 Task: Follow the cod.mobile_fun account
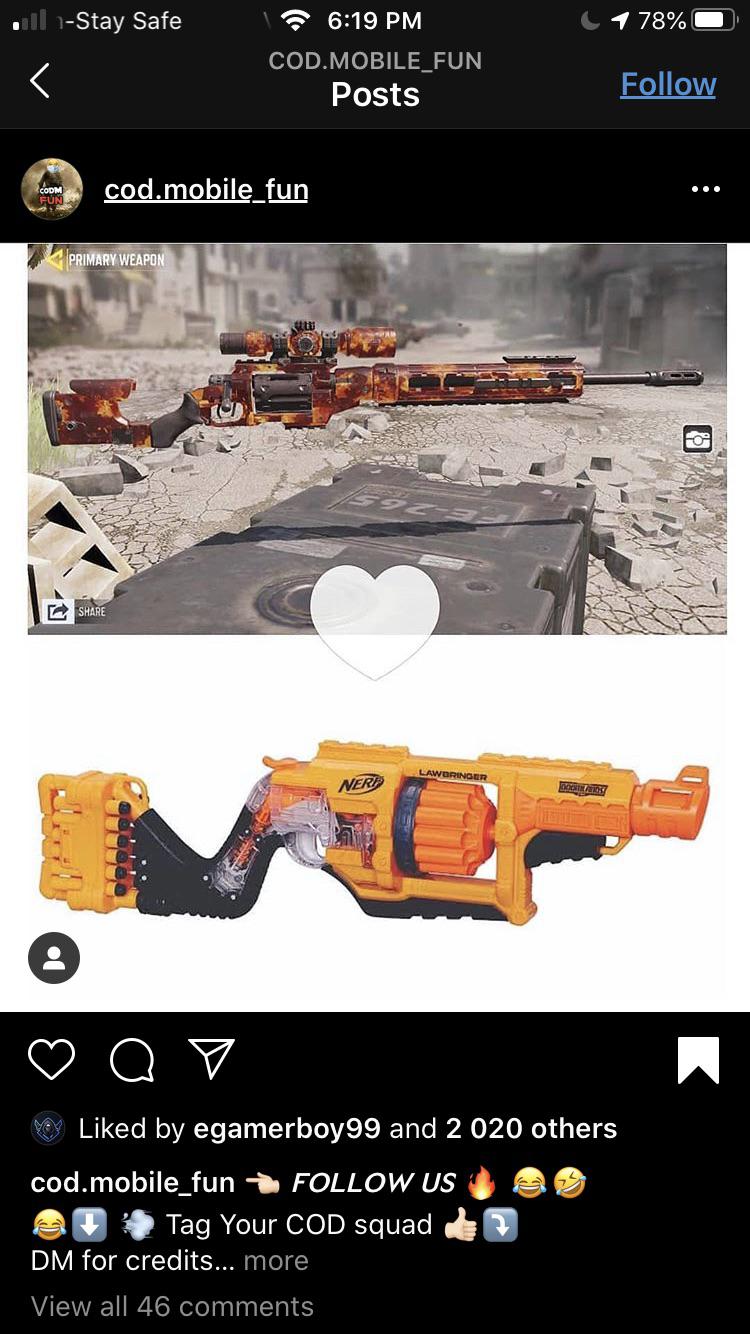(668, 84)
